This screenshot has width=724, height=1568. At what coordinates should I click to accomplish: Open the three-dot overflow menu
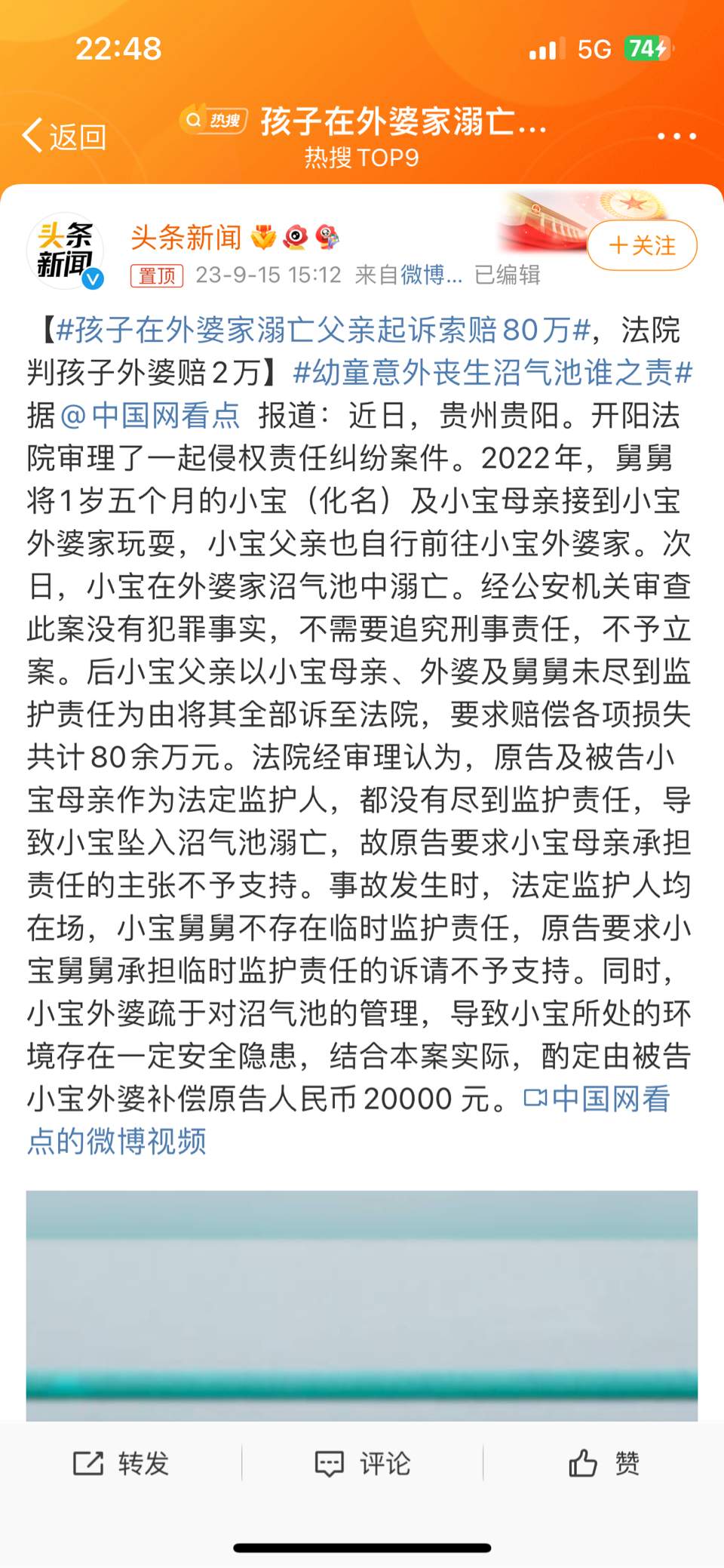click(x=676, y=137)
